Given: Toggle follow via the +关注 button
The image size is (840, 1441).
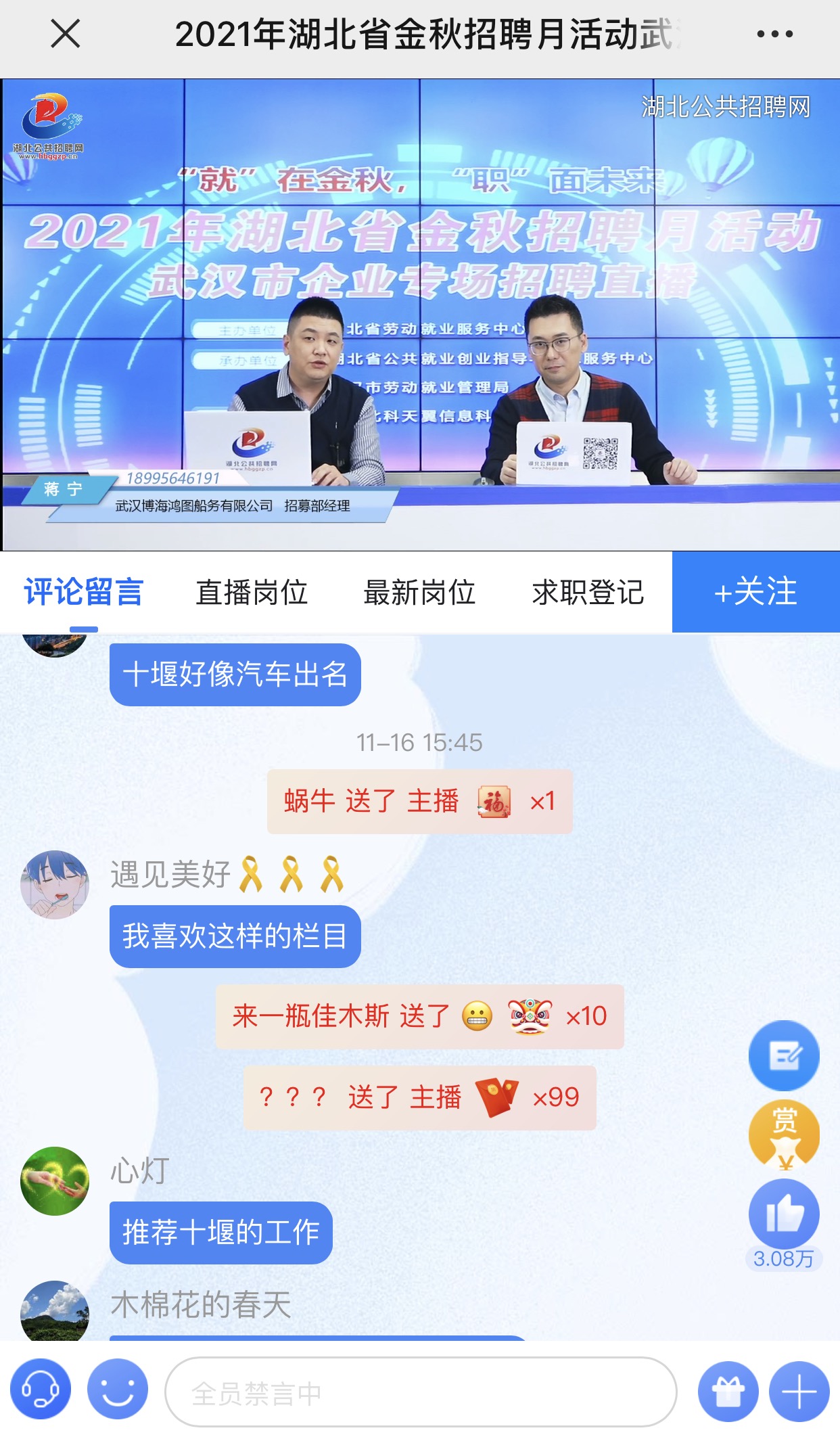Looking at the screenshot, I should tap(755, 593).
